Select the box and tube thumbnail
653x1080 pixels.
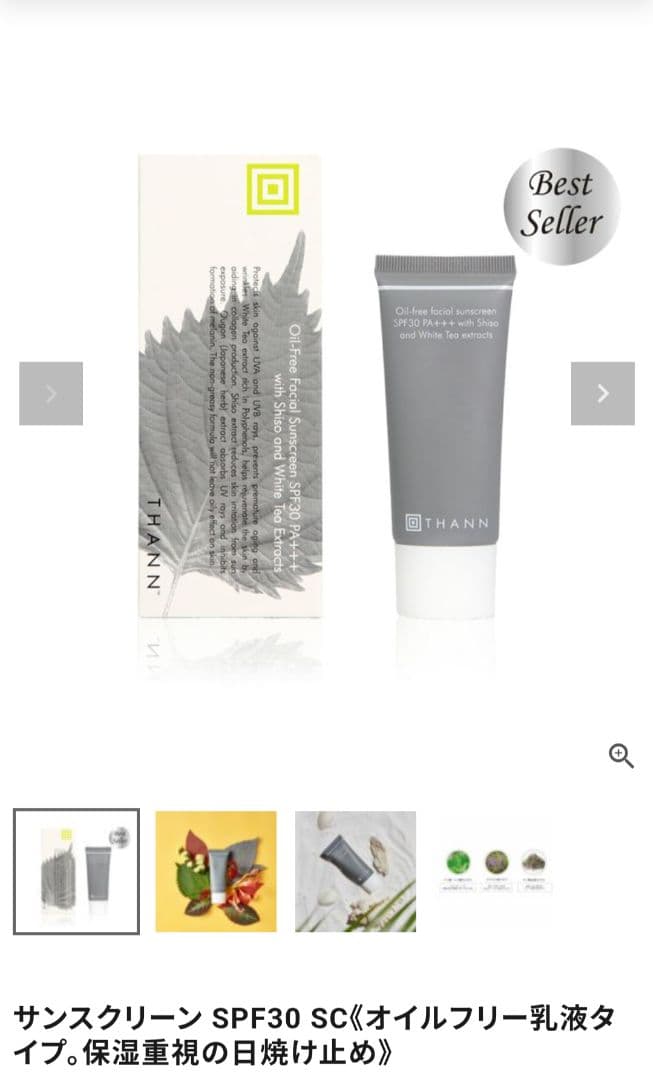pyautogui.click(x=77, y=871)
